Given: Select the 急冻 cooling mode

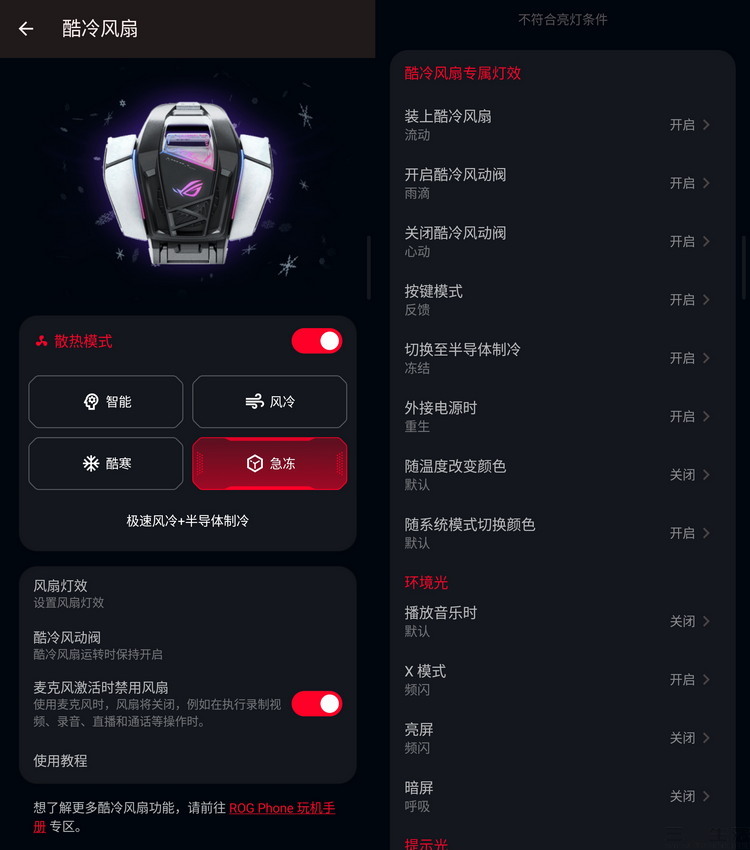Looking at the screenshot, I should click(269, 463).
